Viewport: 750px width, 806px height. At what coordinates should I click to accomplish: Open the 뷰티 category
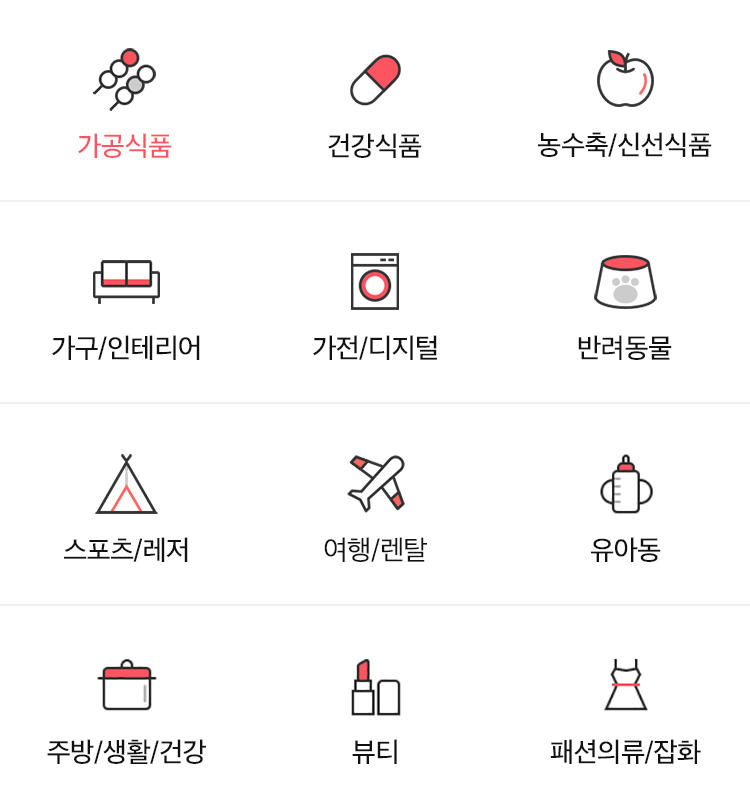pyautogui.click(x=375, y=709)
